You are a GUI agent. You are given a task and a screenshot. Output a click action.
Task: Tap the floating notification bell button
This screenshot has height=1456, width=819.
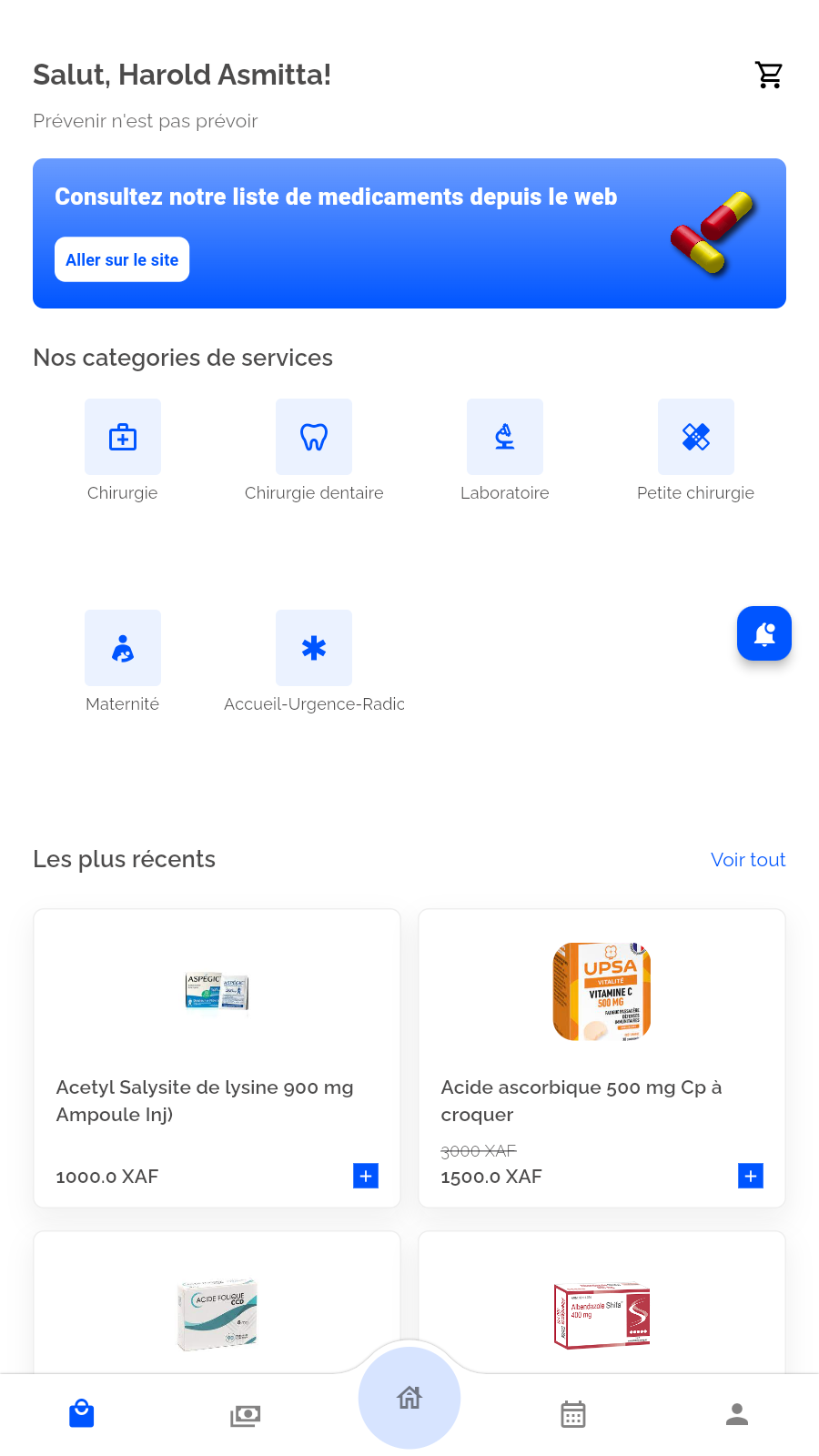pos(764,633)
